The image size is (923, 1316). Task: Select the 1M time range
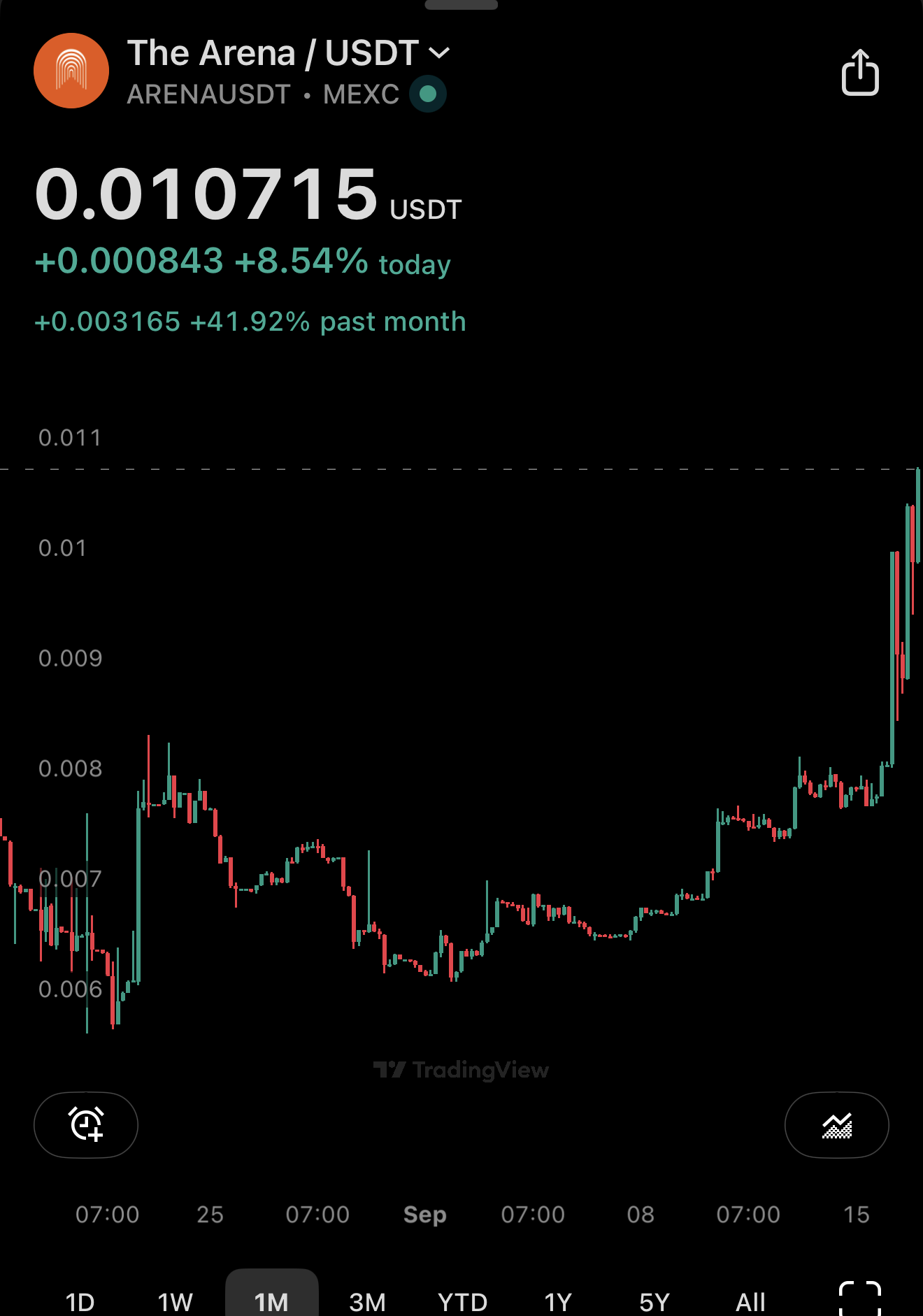tap(271, 1301)
